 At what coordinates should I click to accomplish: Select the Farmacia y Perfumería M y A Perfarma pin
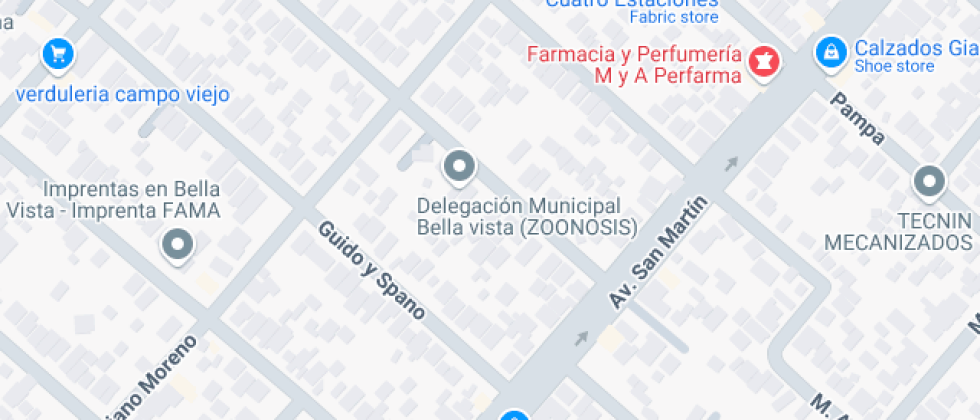765,60
